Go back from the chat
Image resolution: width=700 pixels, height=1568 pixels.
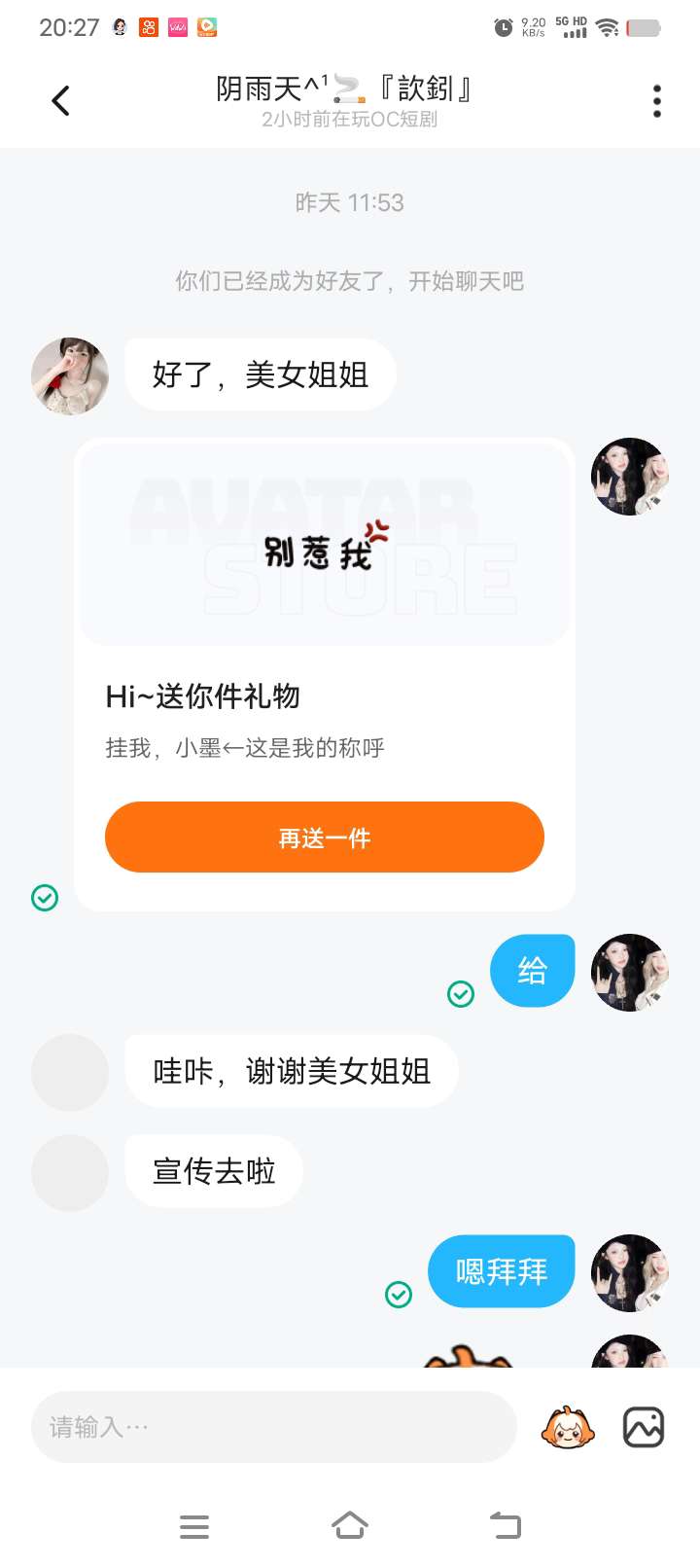pos(60,101)
